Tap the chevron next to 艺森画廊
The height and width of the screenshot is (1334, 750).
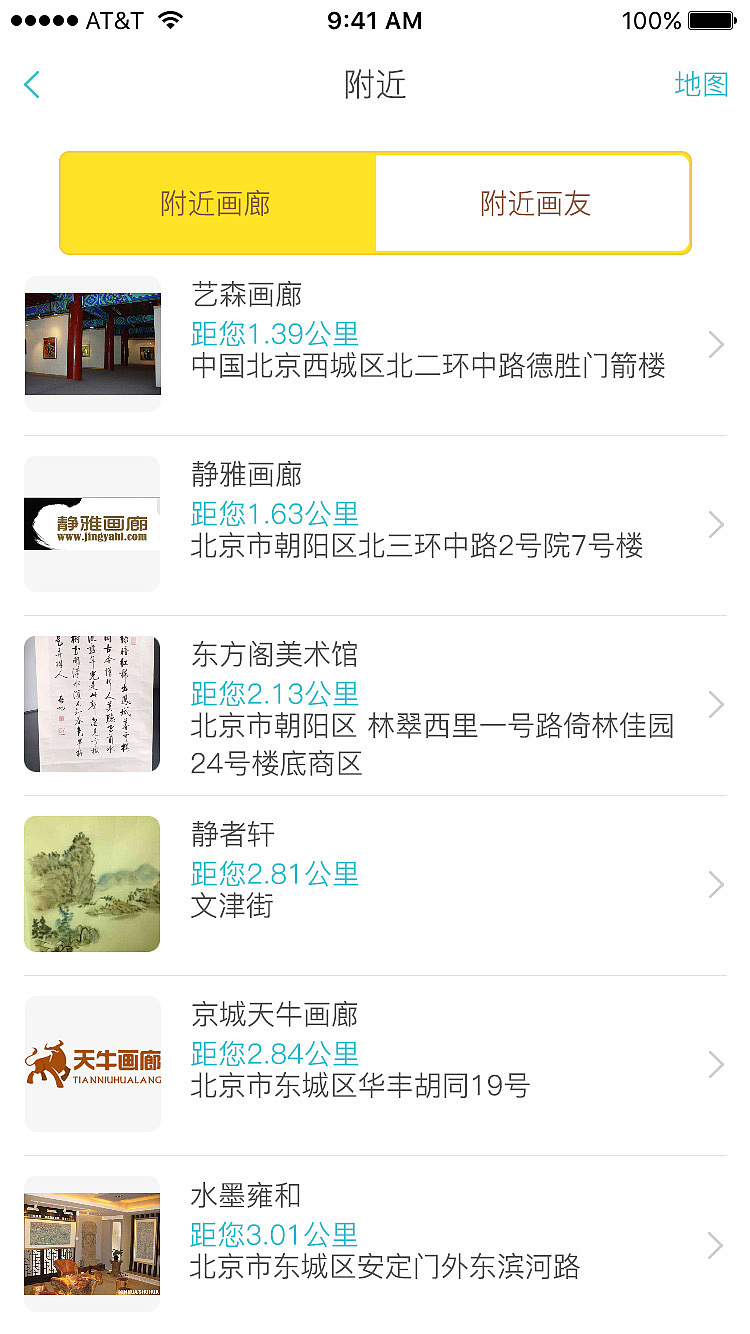(716, 343)
